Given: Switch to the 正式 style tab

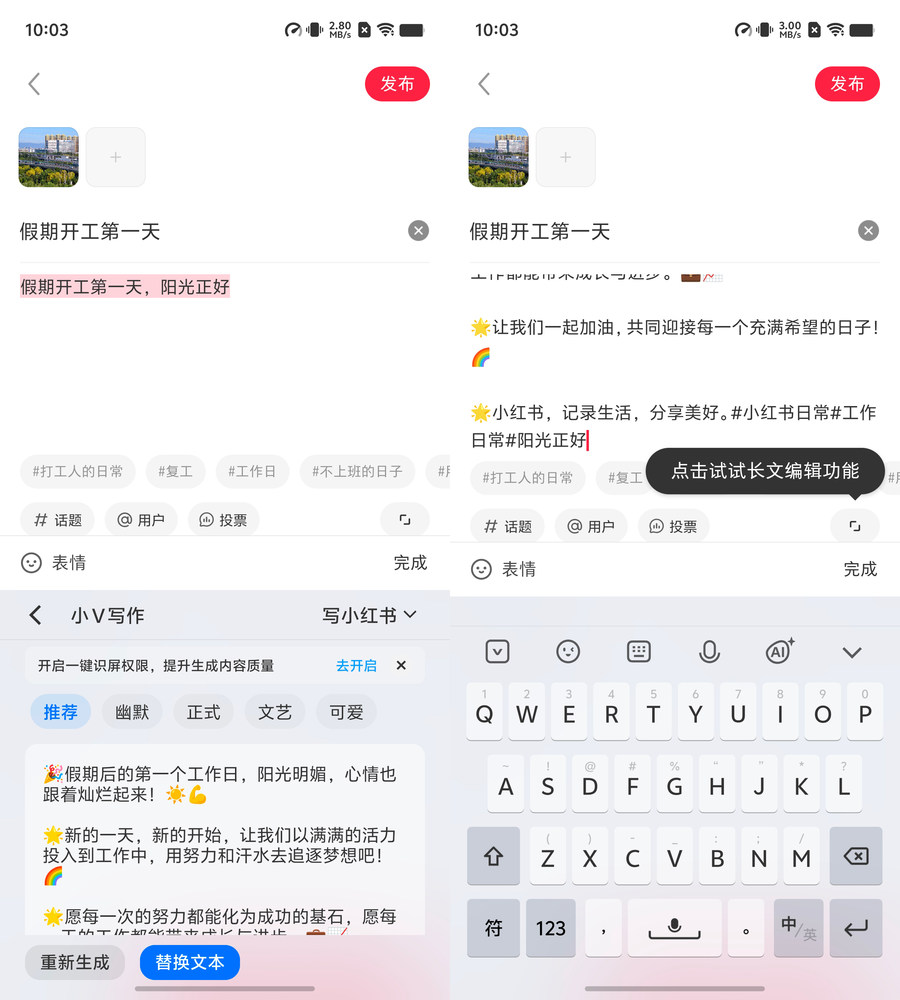Looking at the screenshot, I should (x=203, y=712).
